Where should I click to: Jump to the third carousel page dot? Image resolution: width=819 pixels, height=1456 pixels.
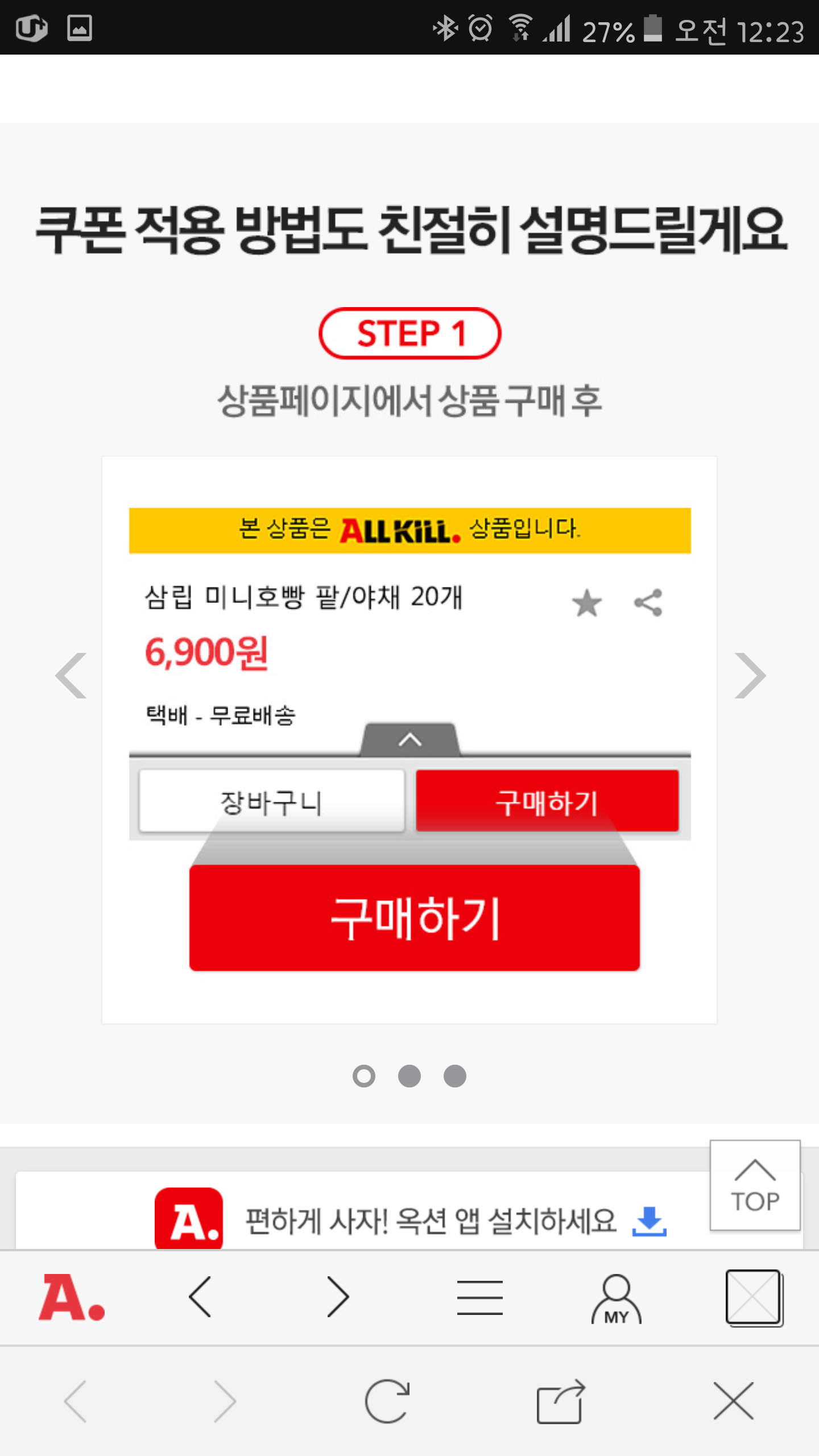click(455, 1076)
